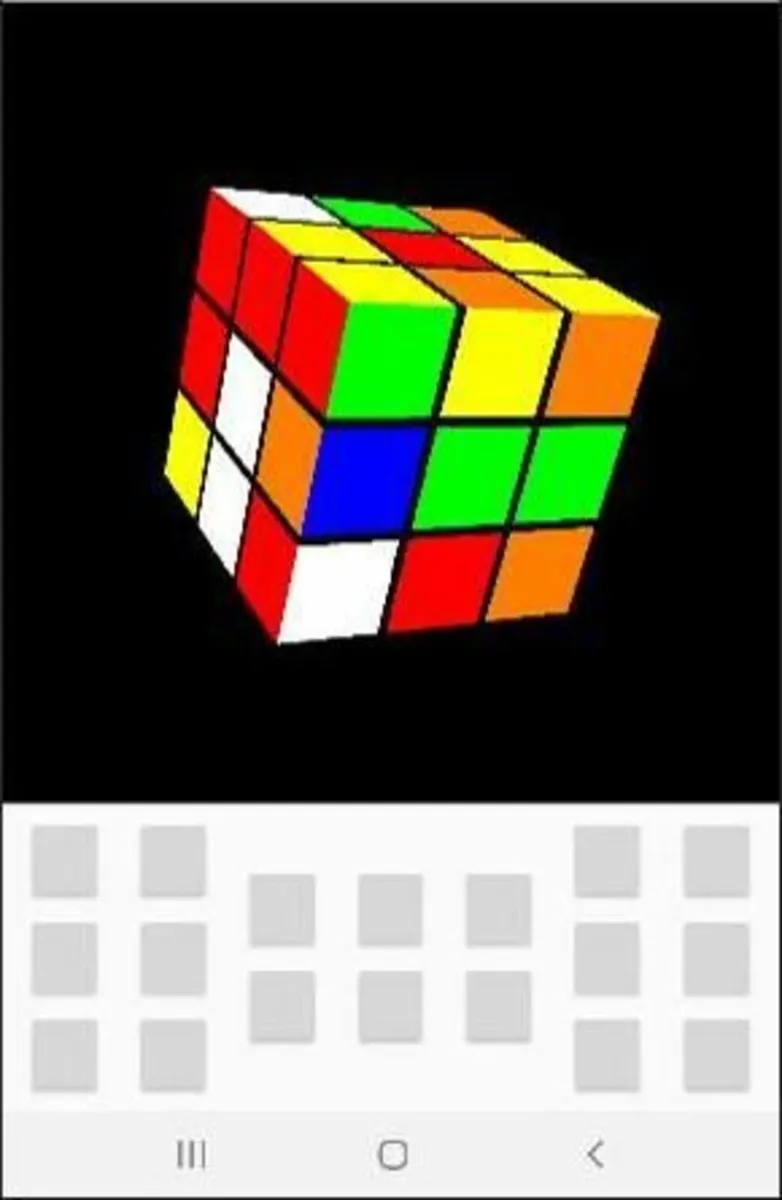This screenshot has height=1200, width=782.
Task: Tap the center group's upper middle gray button
Action: coord(390,910)
